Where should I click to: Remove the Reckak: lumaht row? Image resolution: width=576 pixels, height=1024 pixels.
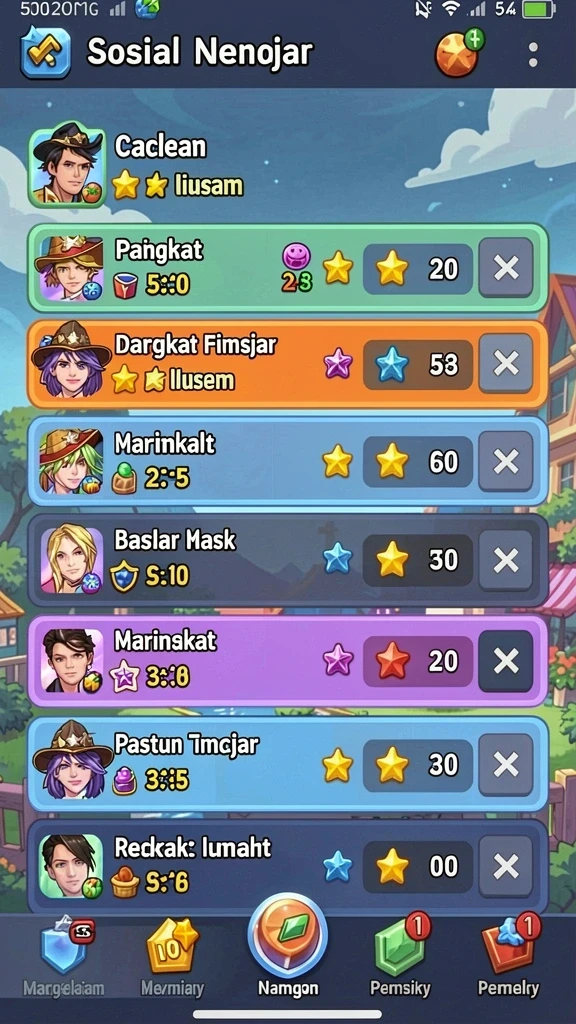[x=506, y=866]
